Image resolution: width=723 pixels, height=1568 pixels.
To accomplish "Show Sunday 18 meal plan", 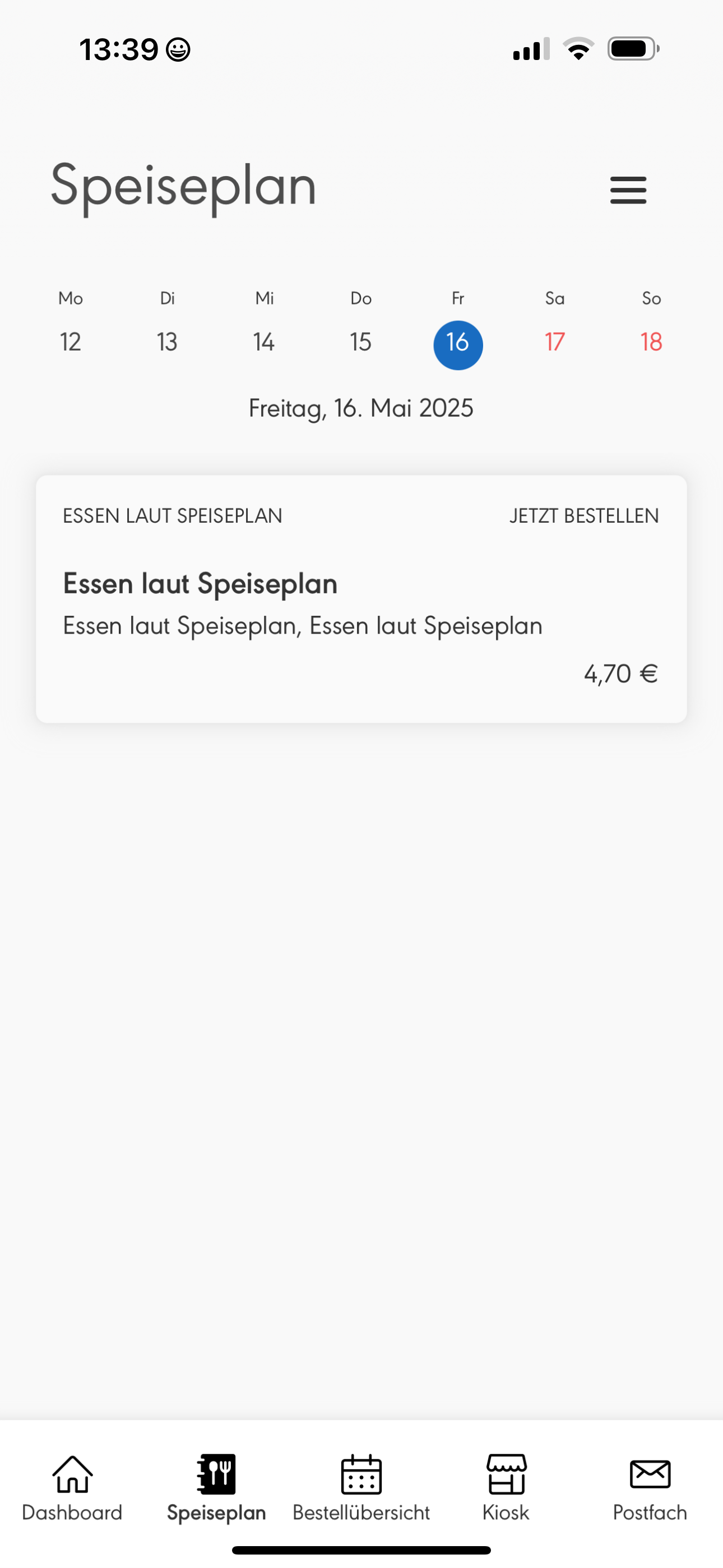I will (651, 342).
